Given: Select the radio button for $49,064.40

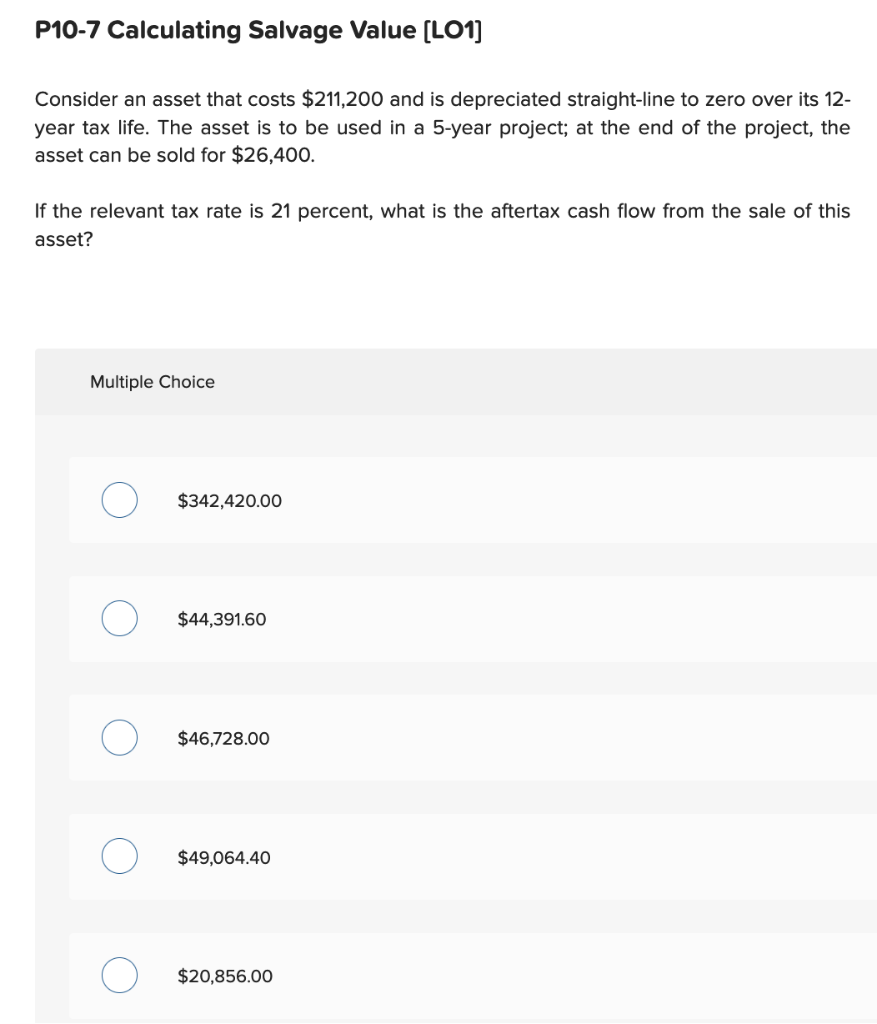Looking at the screenshot, I should click(x=119, y=857).
